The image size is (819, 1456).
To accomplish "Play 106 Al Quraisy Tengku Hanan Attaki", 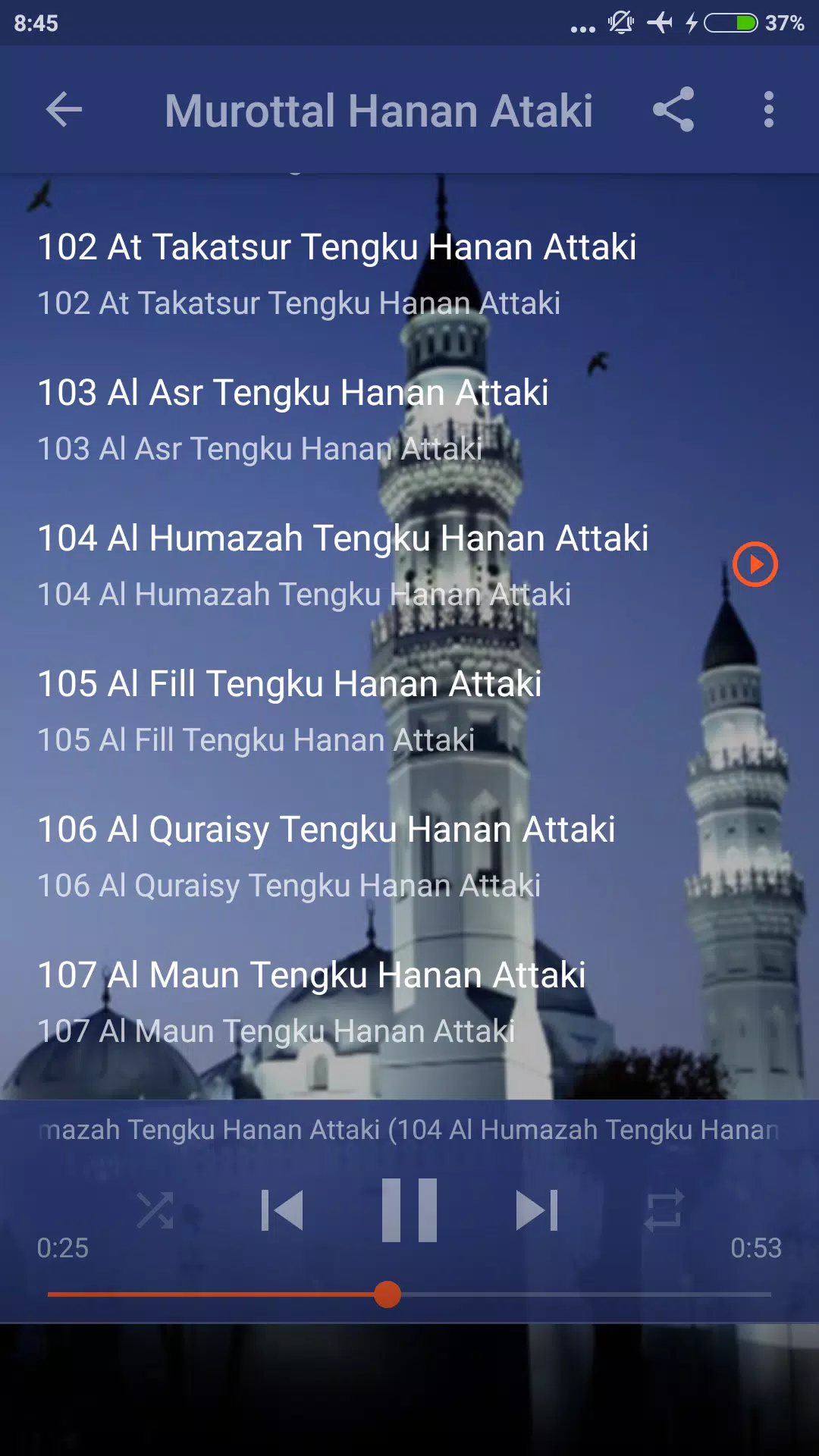I will (x=409, y=856).
